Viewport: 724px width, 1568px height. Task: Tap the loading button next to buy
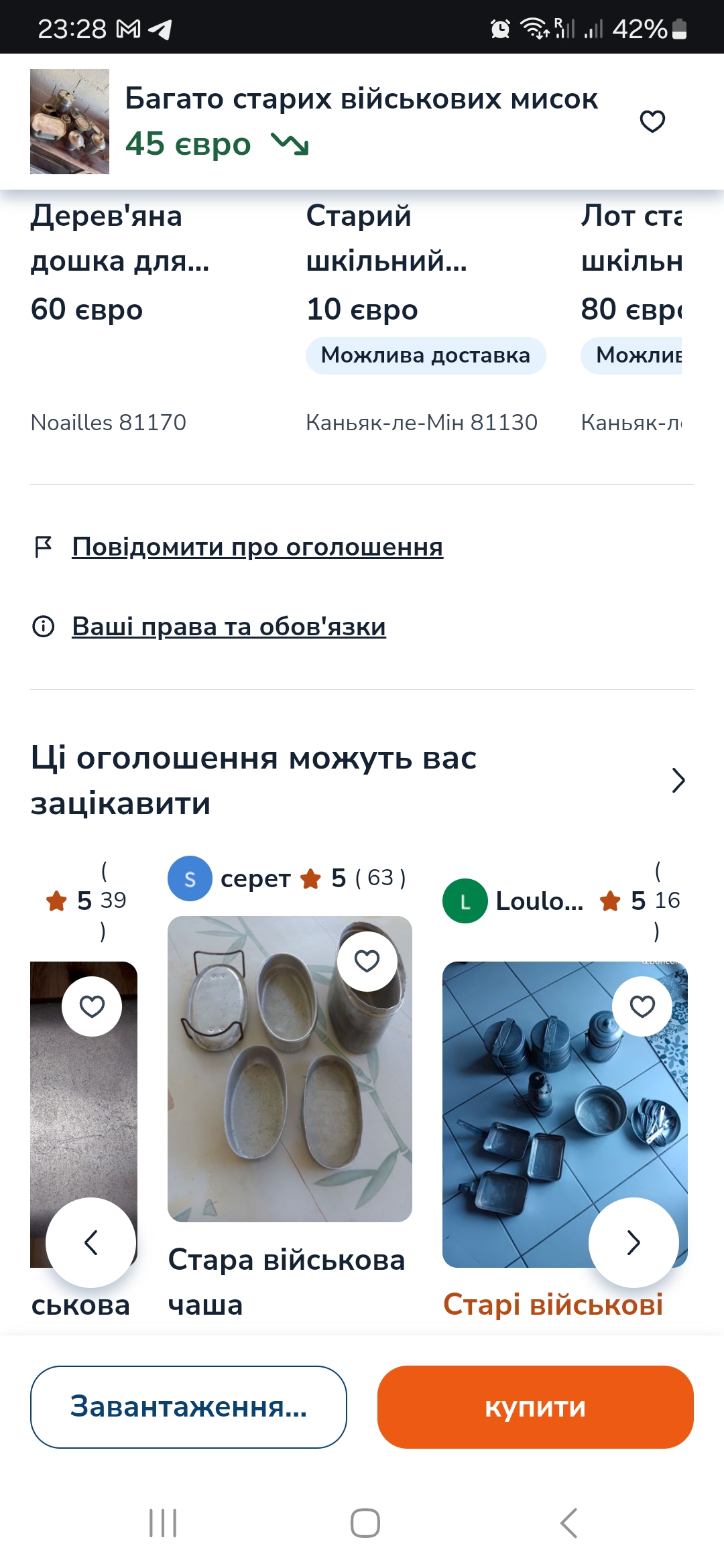click(x=188, y=1407)
